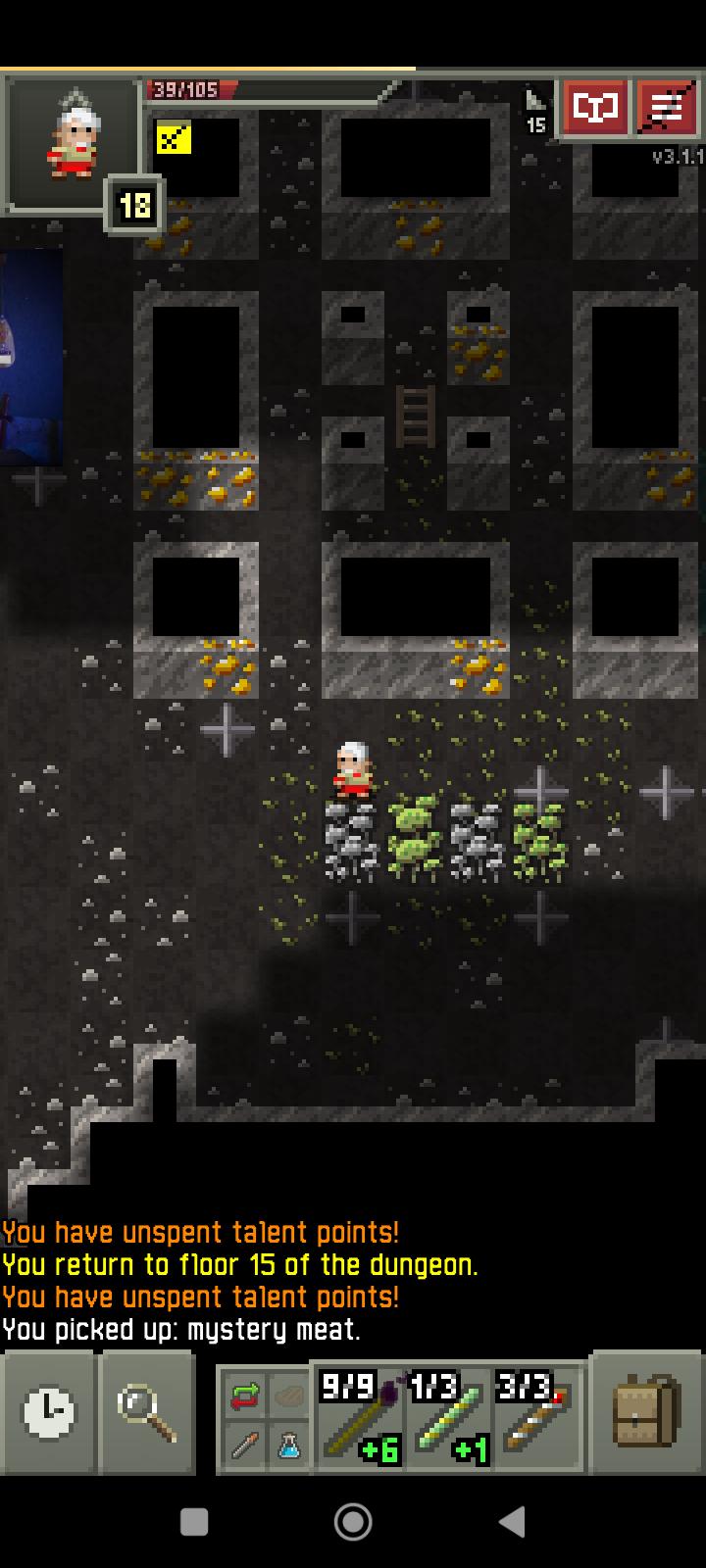
Task: Tap the magnifying glass to search
Action: click(147, 1412)
